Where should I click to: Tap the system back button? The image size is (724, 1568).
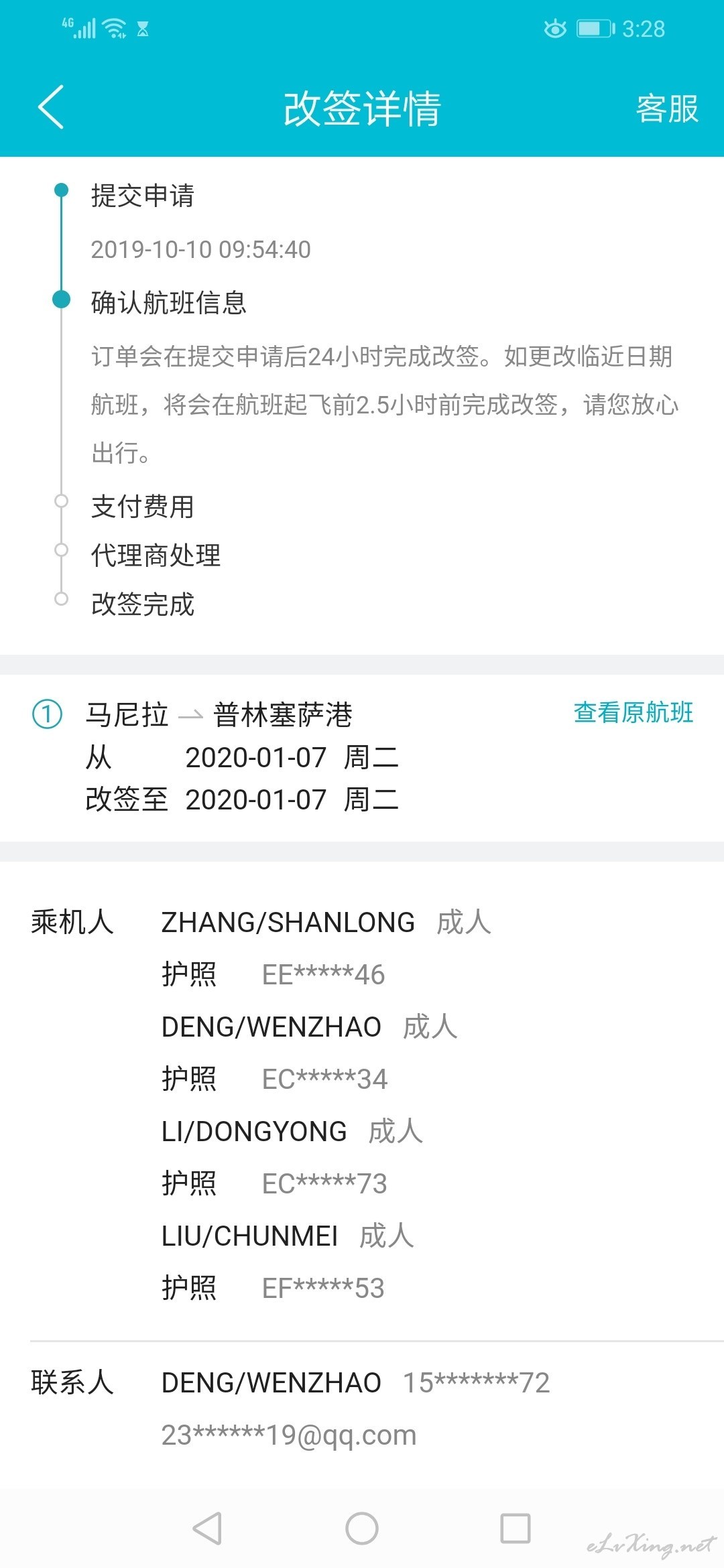[x=207, y=1528]
